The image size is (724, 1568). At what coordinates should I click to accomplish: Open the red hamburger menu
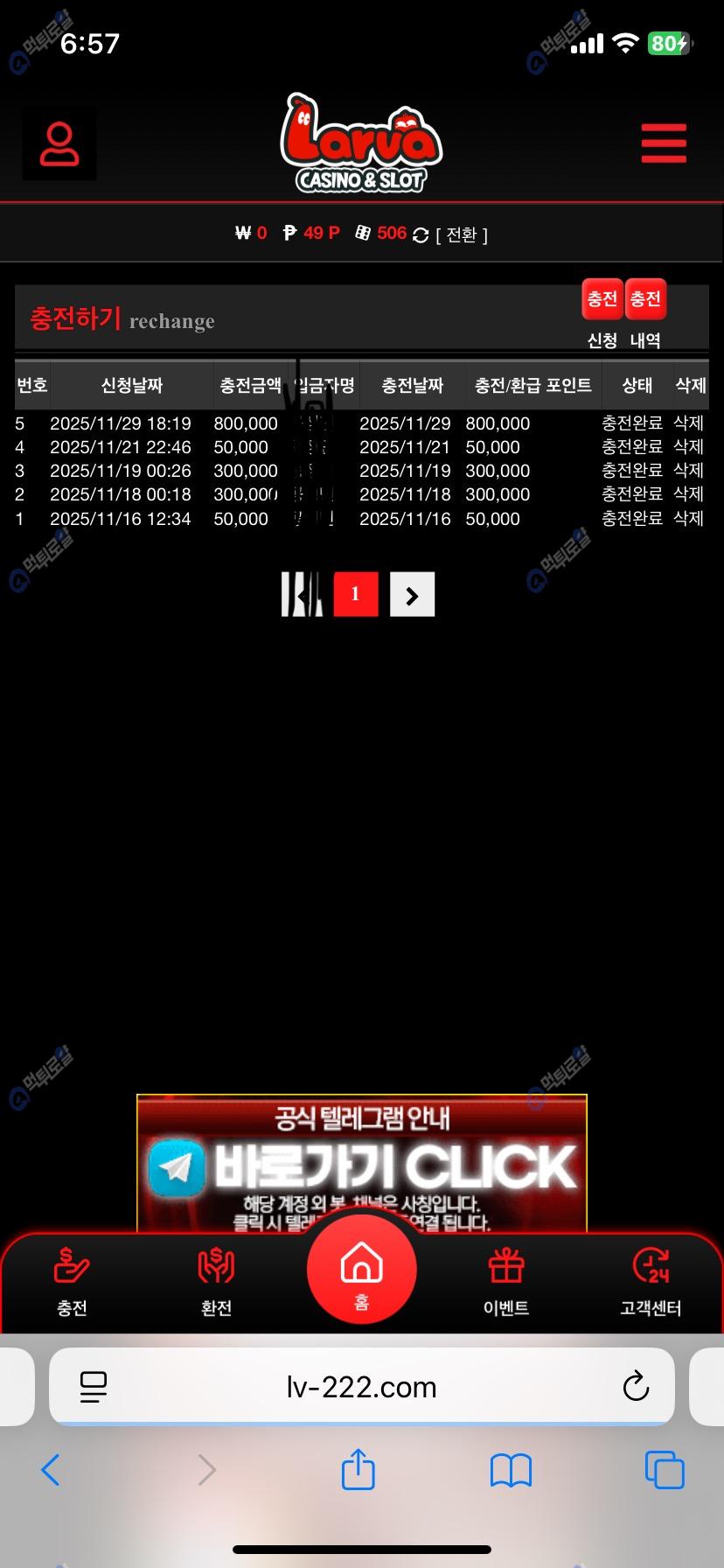[x=663, y=143]
